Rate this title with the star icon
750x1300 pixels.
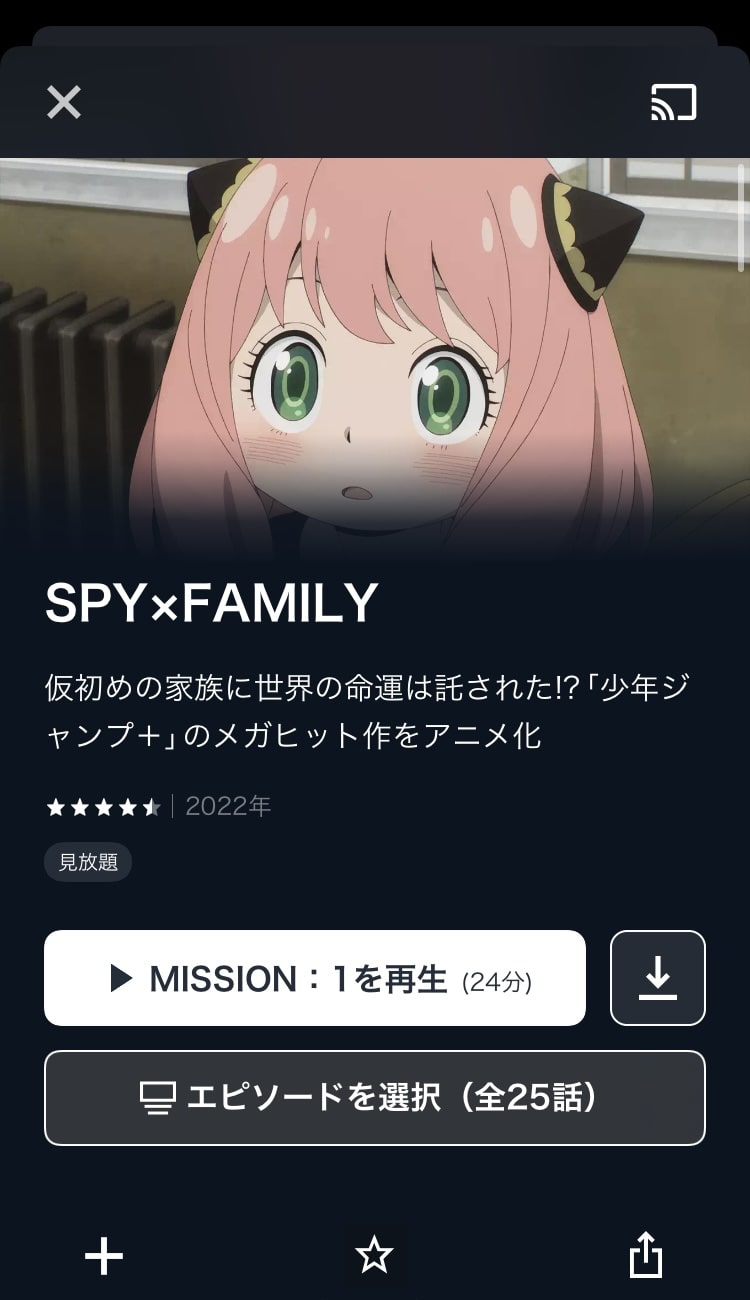coord(374,1254)
